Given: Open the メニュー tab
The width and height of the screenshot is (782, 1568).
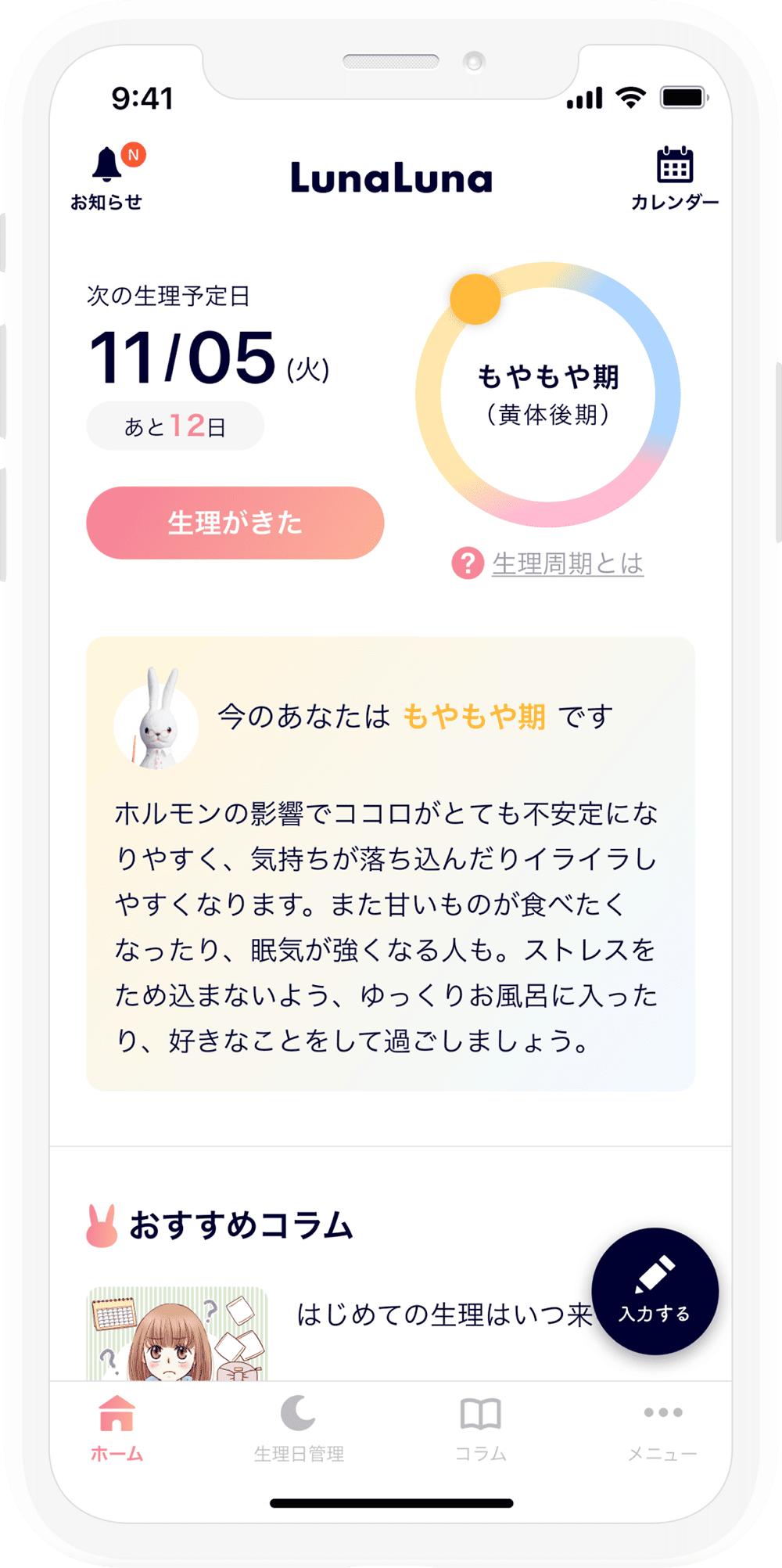Looking at the screenshot, I should click(662, 1429).
